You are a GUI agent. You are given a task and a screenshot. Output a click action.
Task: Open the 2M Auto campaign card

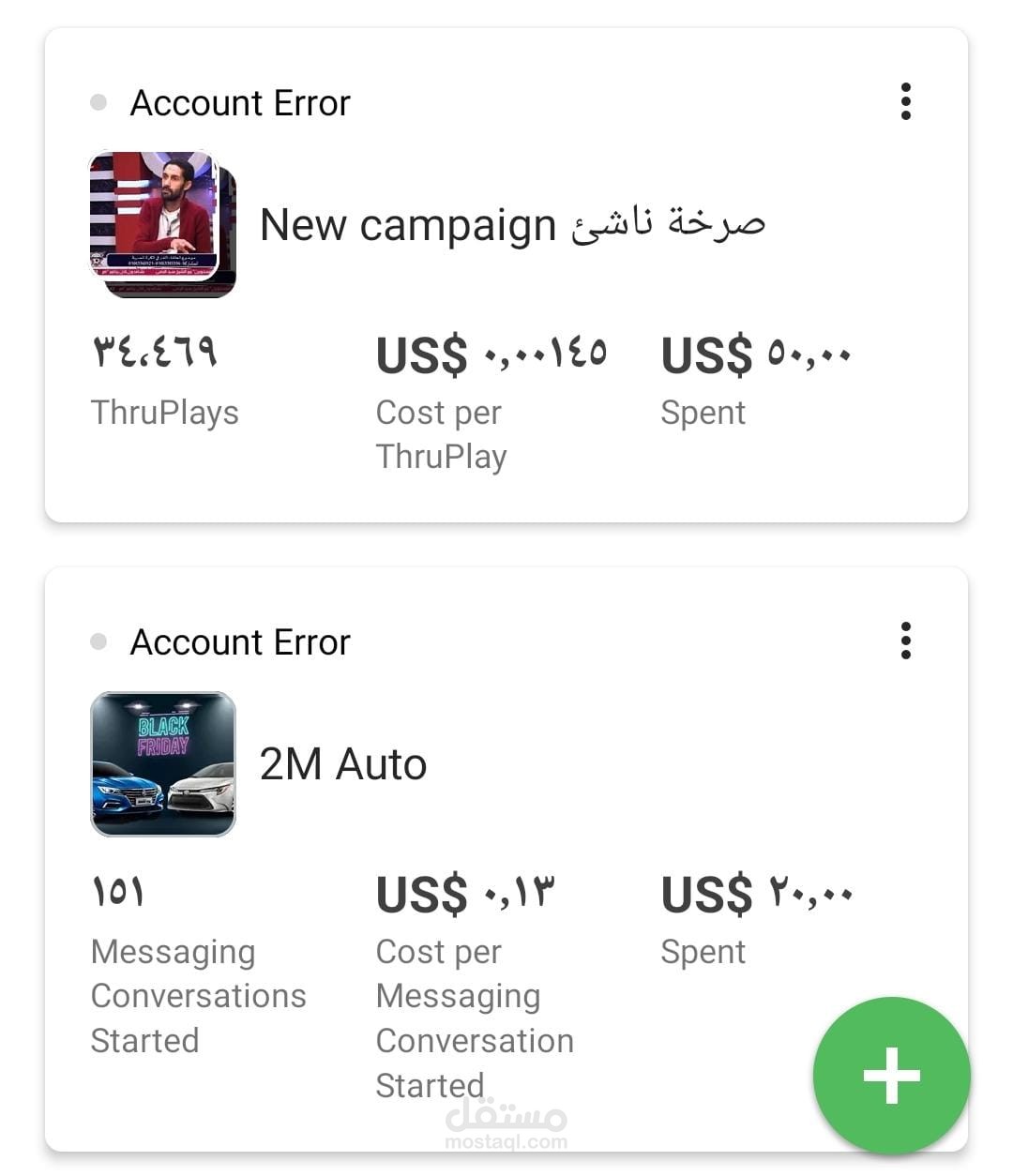(343, 764)
